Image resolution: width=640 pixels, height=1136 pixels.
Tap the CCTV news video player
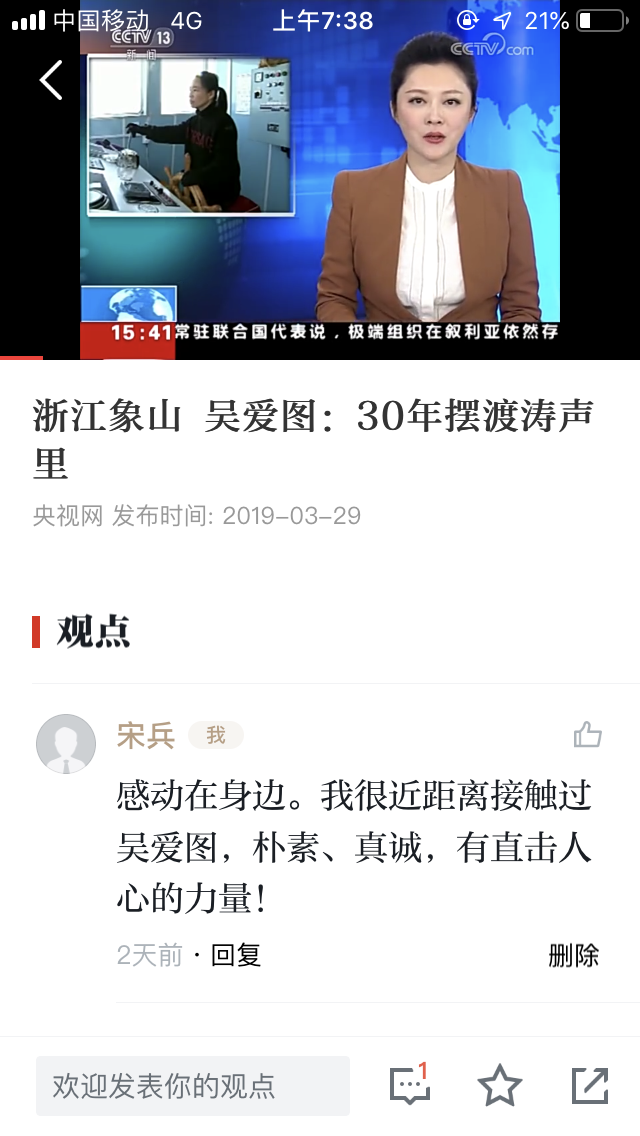click(320, 190)
